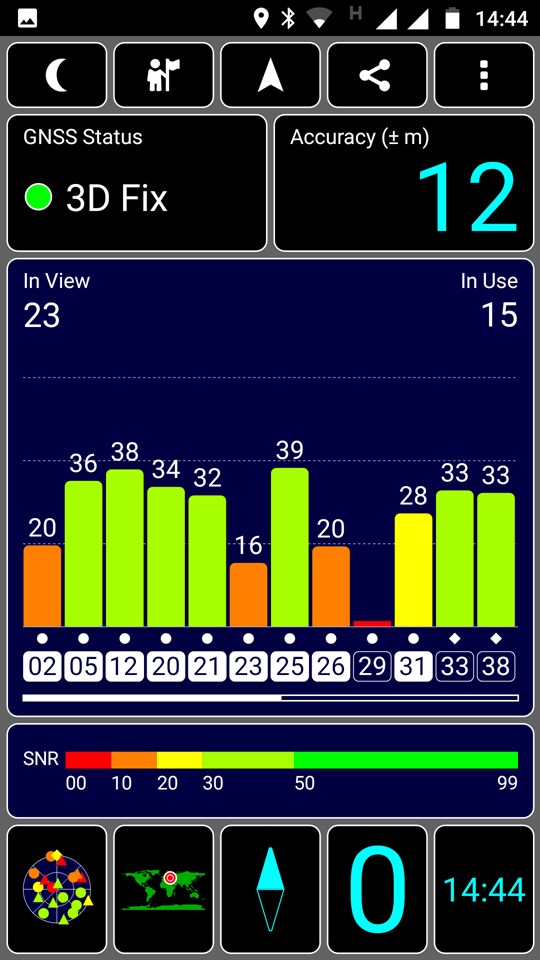Open the compass tile
The image size is (540, 960).
270,888
